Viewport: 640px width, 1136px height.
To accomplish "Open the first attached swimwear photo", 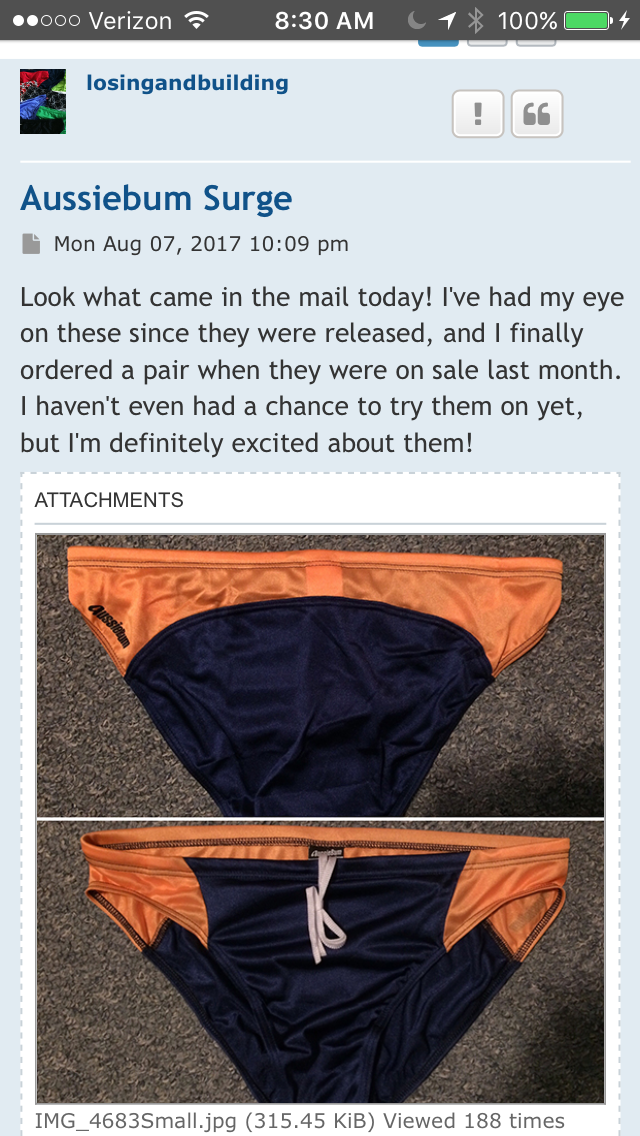I will pyautogui.click(x=320, y=675).
